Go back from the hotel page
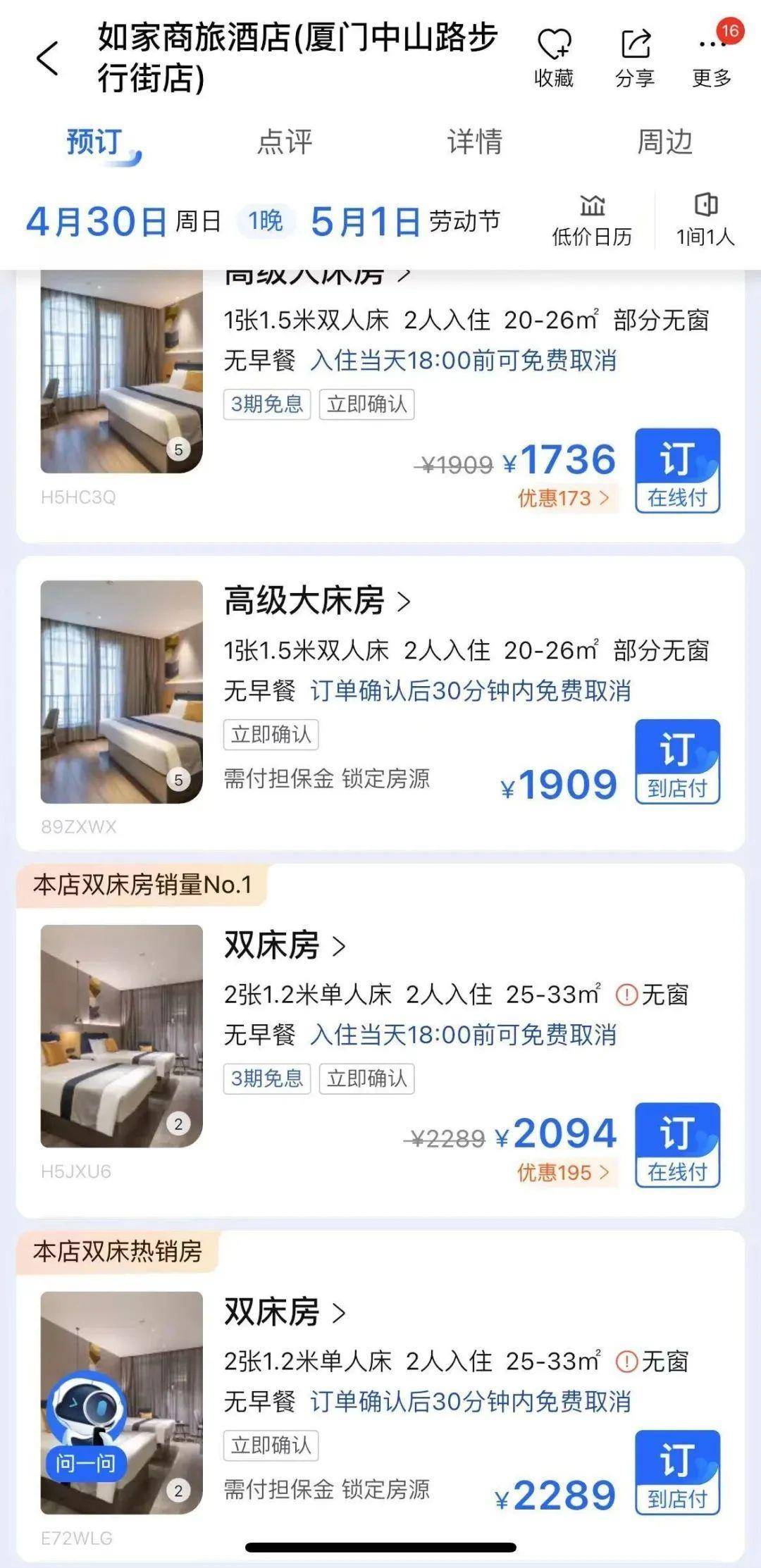Viewport: 761px width, 1568px height. coord(47,58)
